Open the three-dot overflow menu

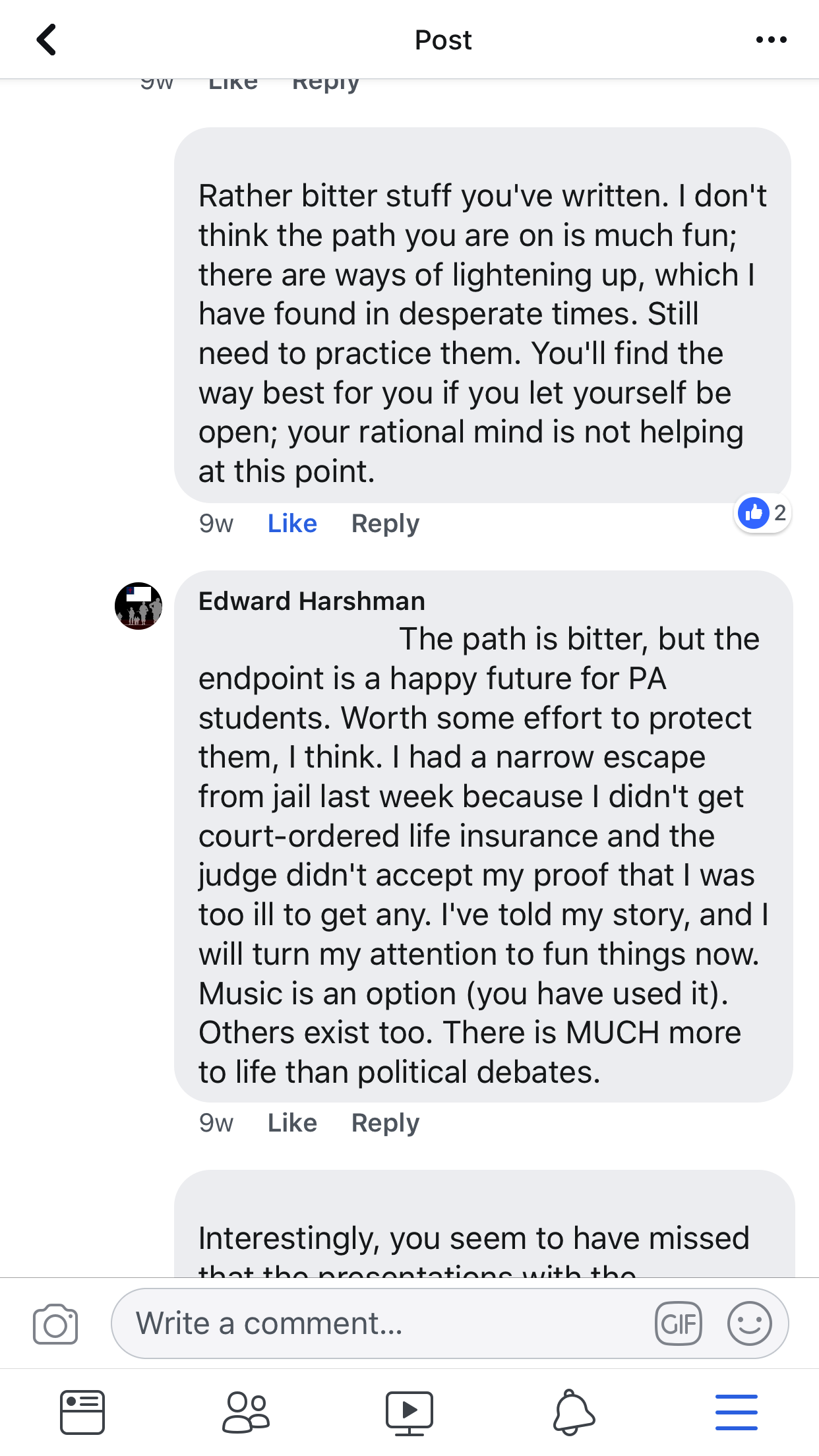pos(771,40)
